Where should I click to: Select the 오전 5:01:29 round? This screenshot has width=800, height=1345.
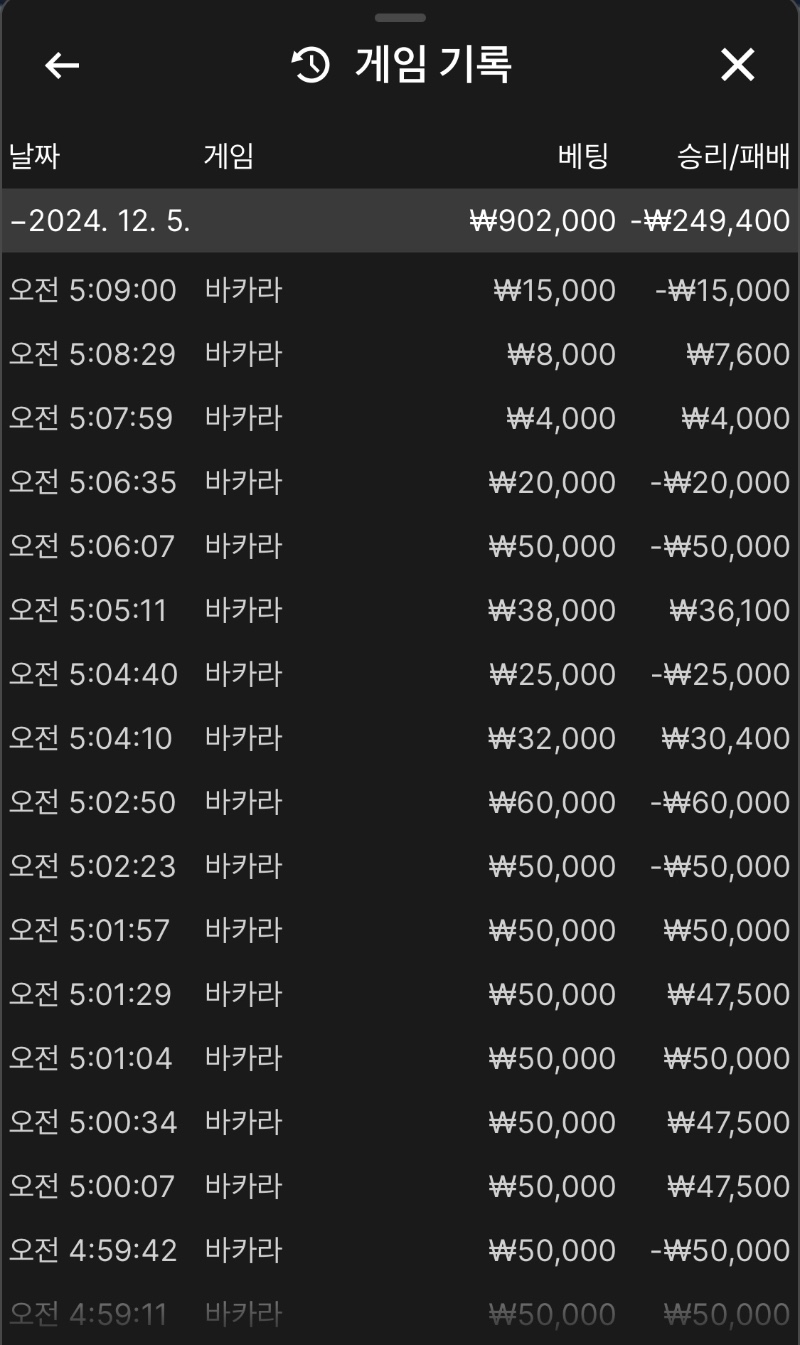click(x=400, y=995)
